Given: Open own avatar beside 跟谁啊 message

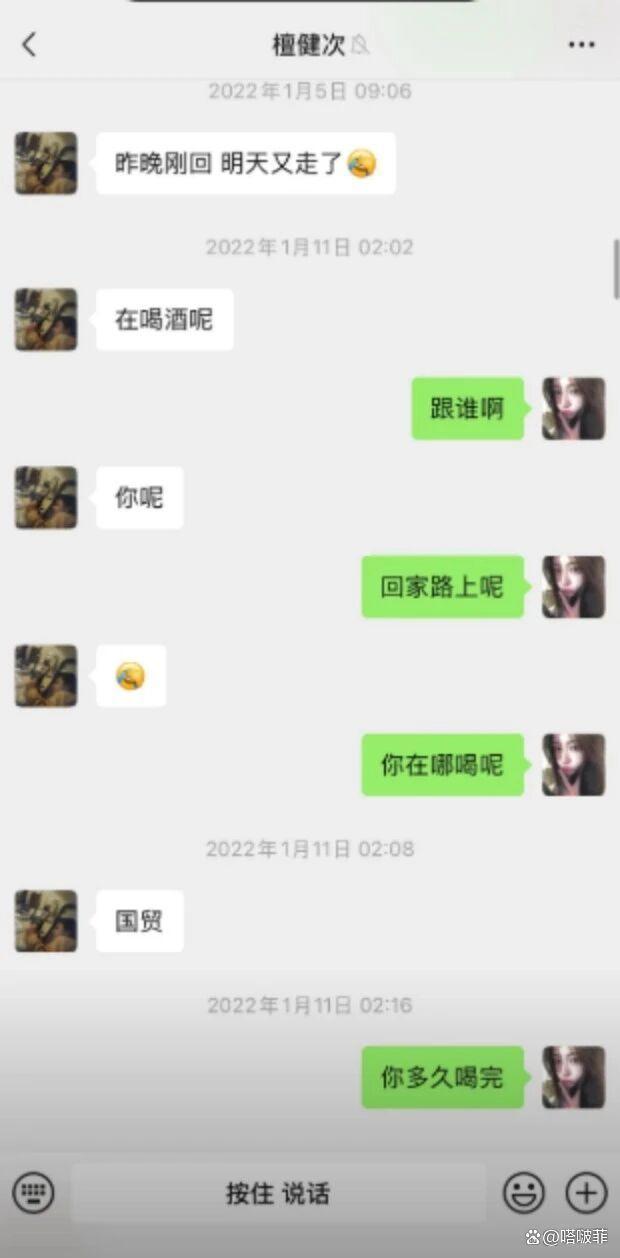Looking at the screenshot, I should coord(573,408).
